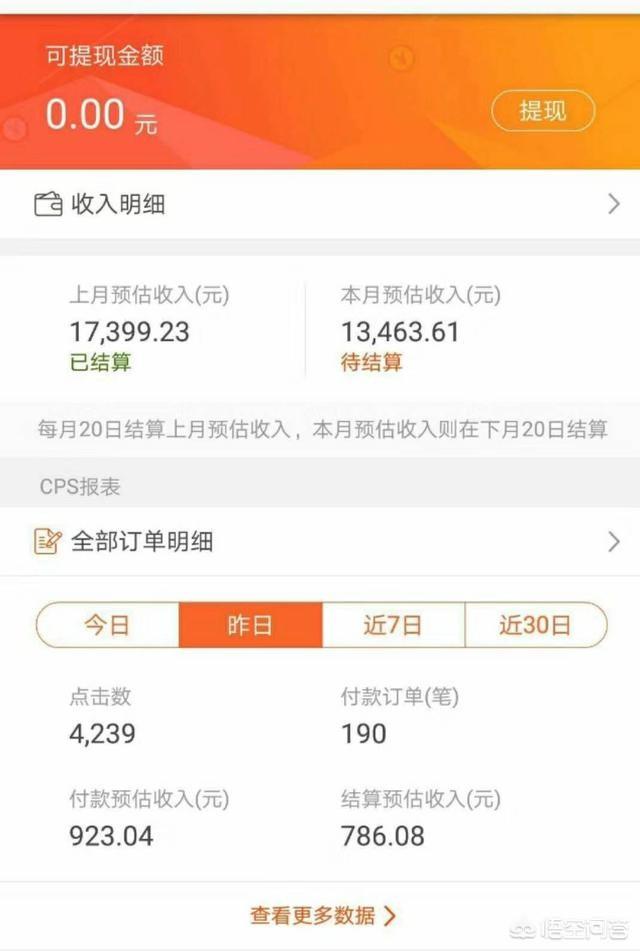Open 全部订单明细 order details
The image size is (640, 951).
point(320,542)
